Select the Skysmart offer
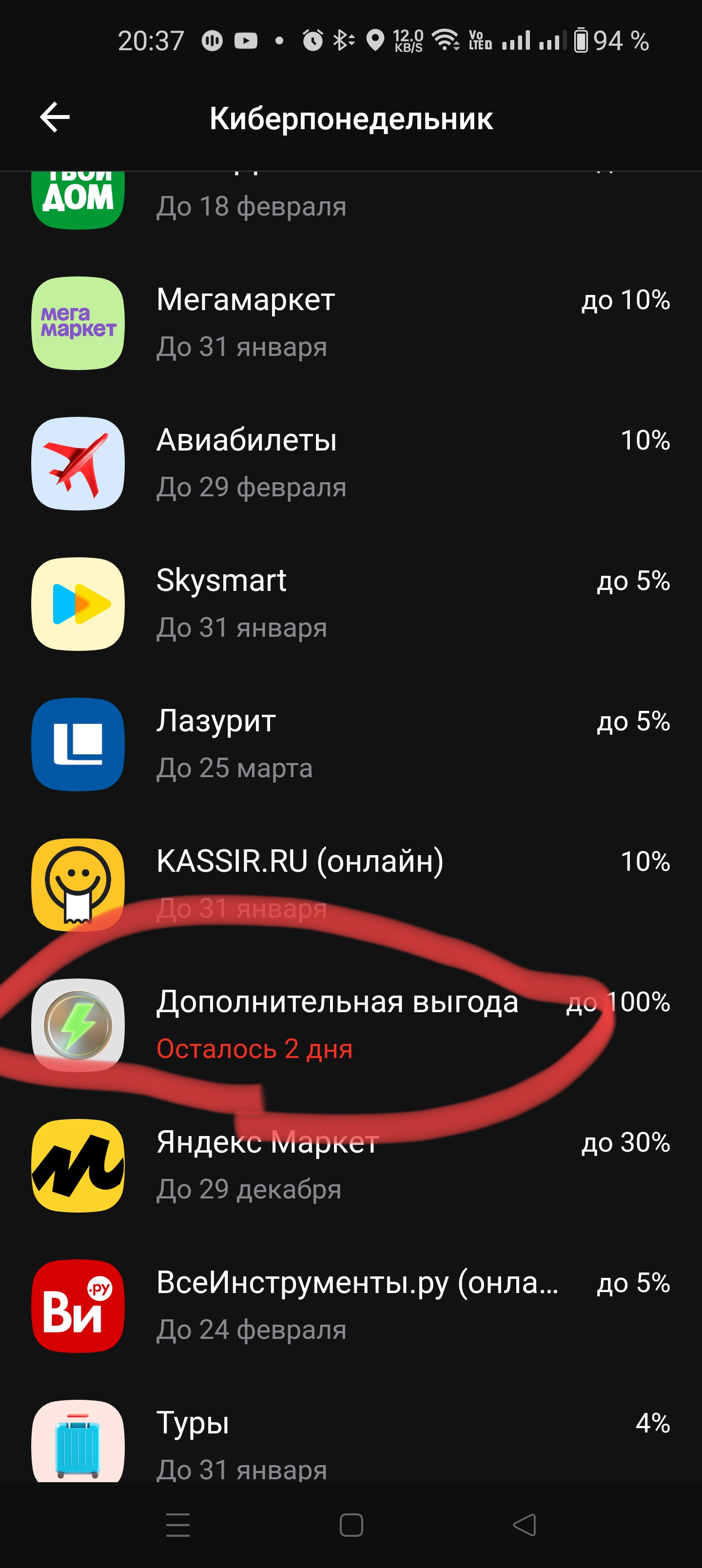 point(351,604)
